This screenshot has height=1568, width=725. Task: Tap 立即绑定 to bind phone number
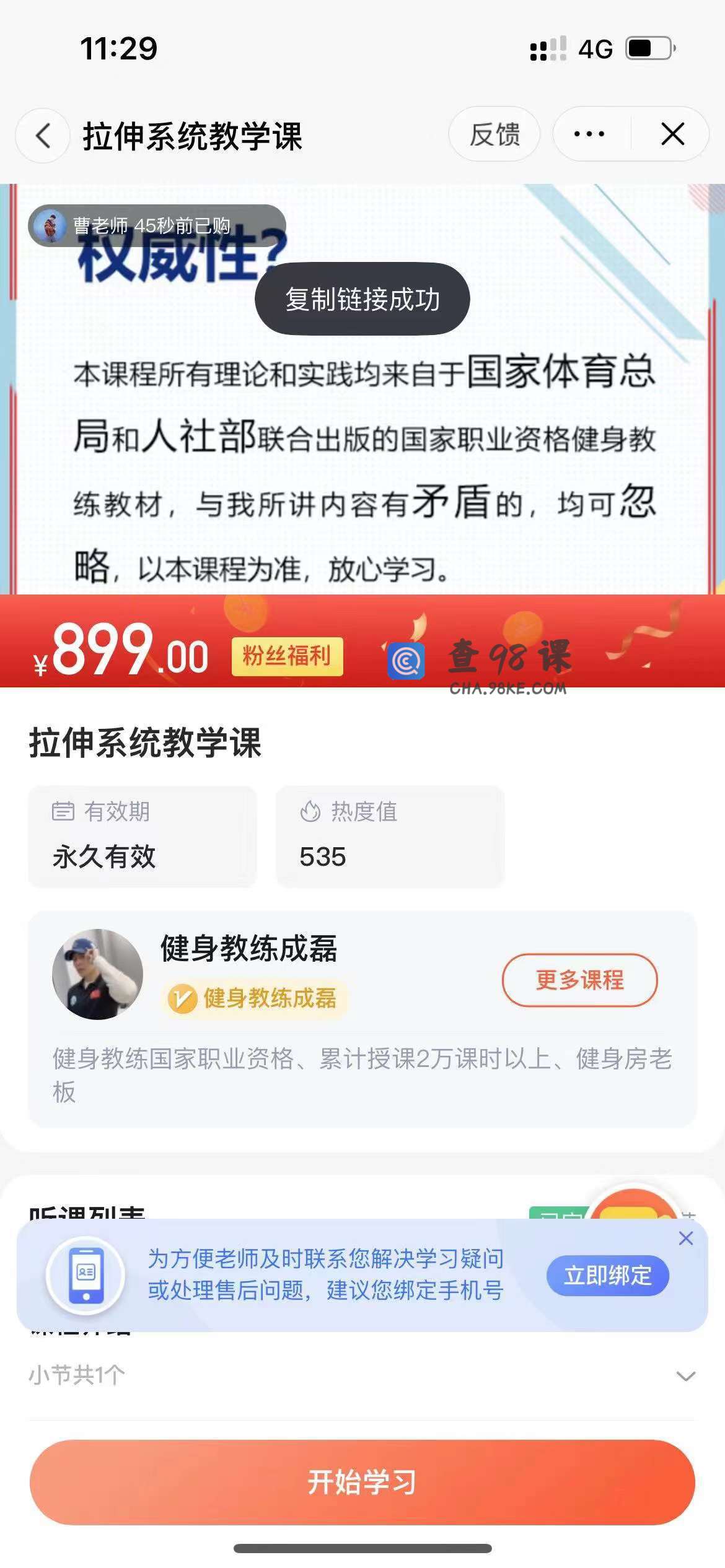[607, 1275]
